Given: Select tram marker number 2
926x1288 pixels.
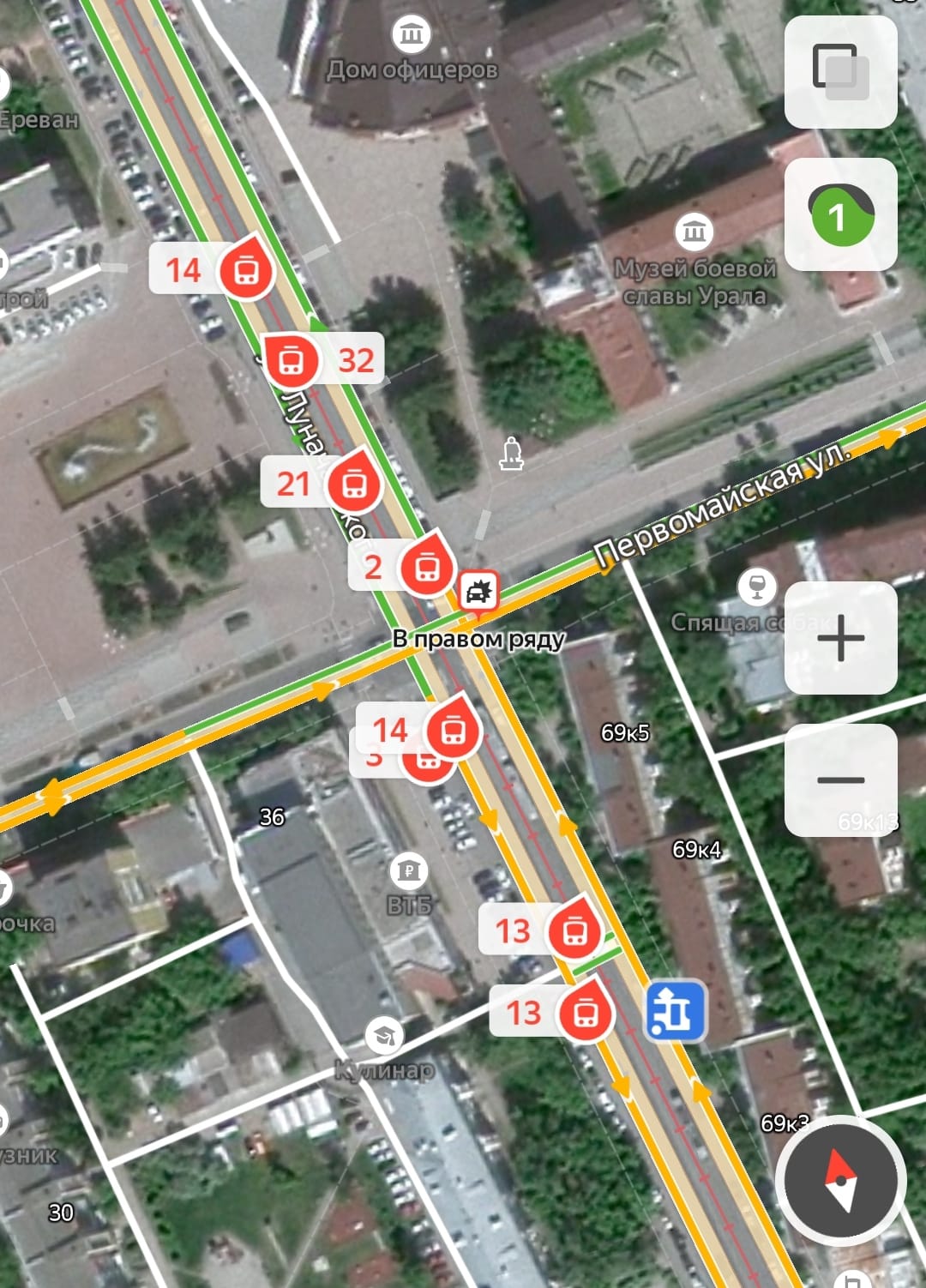Looking at the screenshot, I should point(426,566).
